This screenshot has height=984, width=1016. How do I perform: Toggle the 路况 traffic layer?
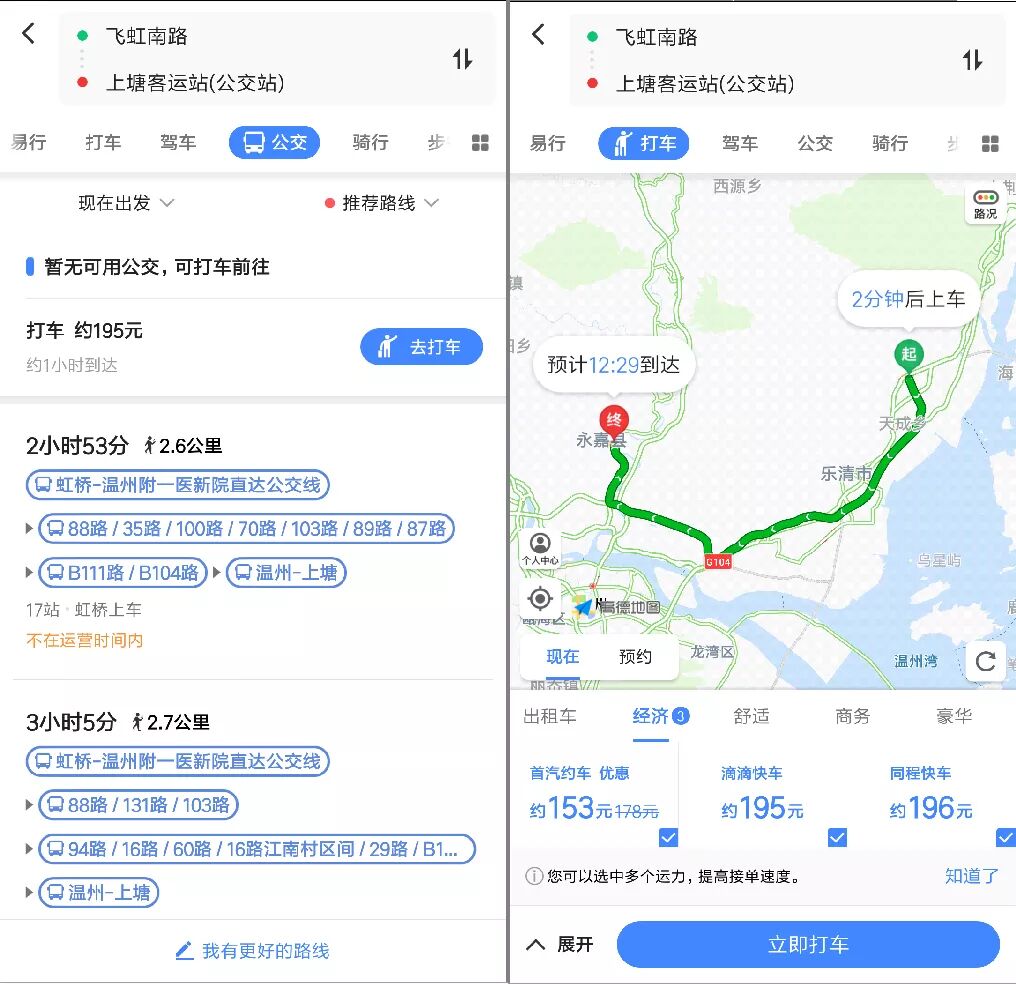(985, 204)
